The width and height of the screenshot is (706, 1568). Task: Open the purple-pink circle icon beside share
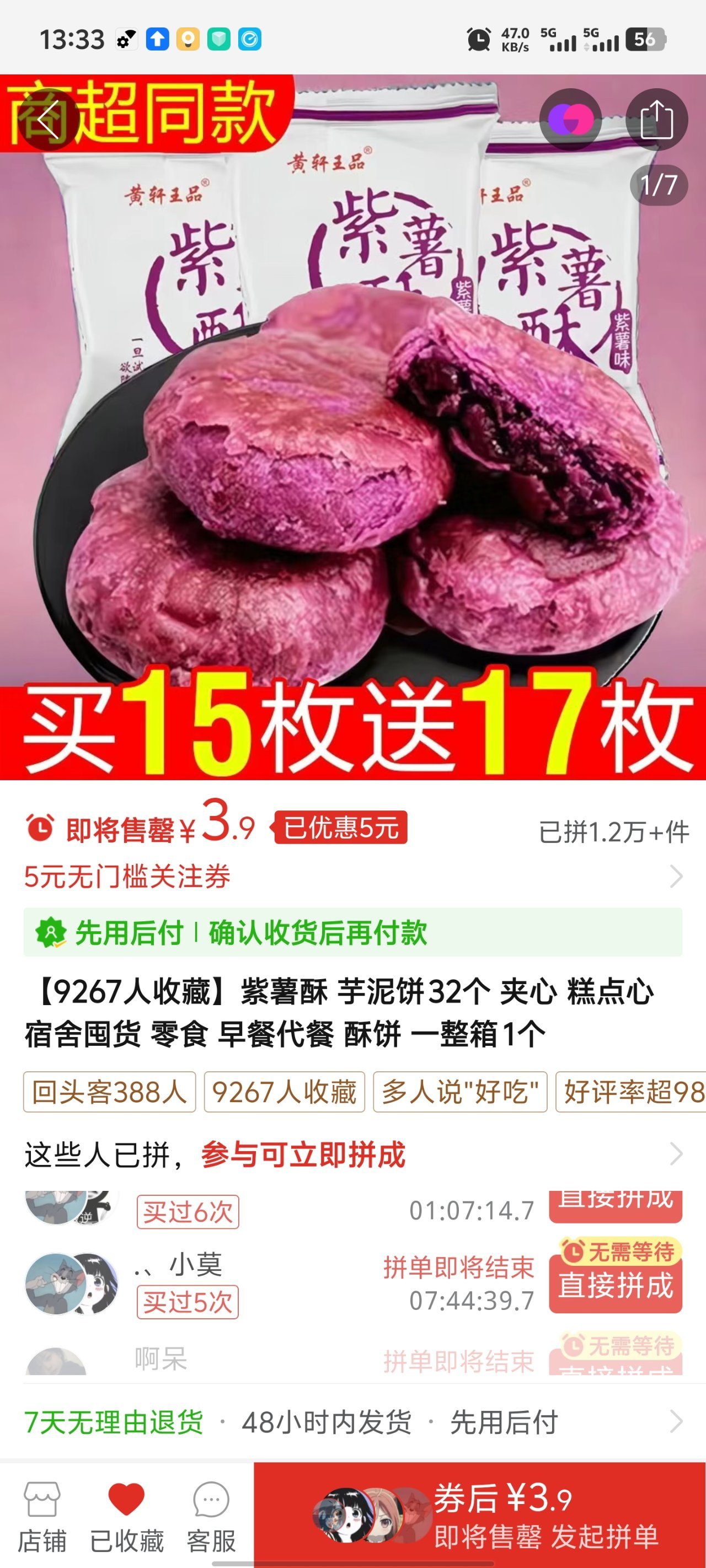point(570,119)
